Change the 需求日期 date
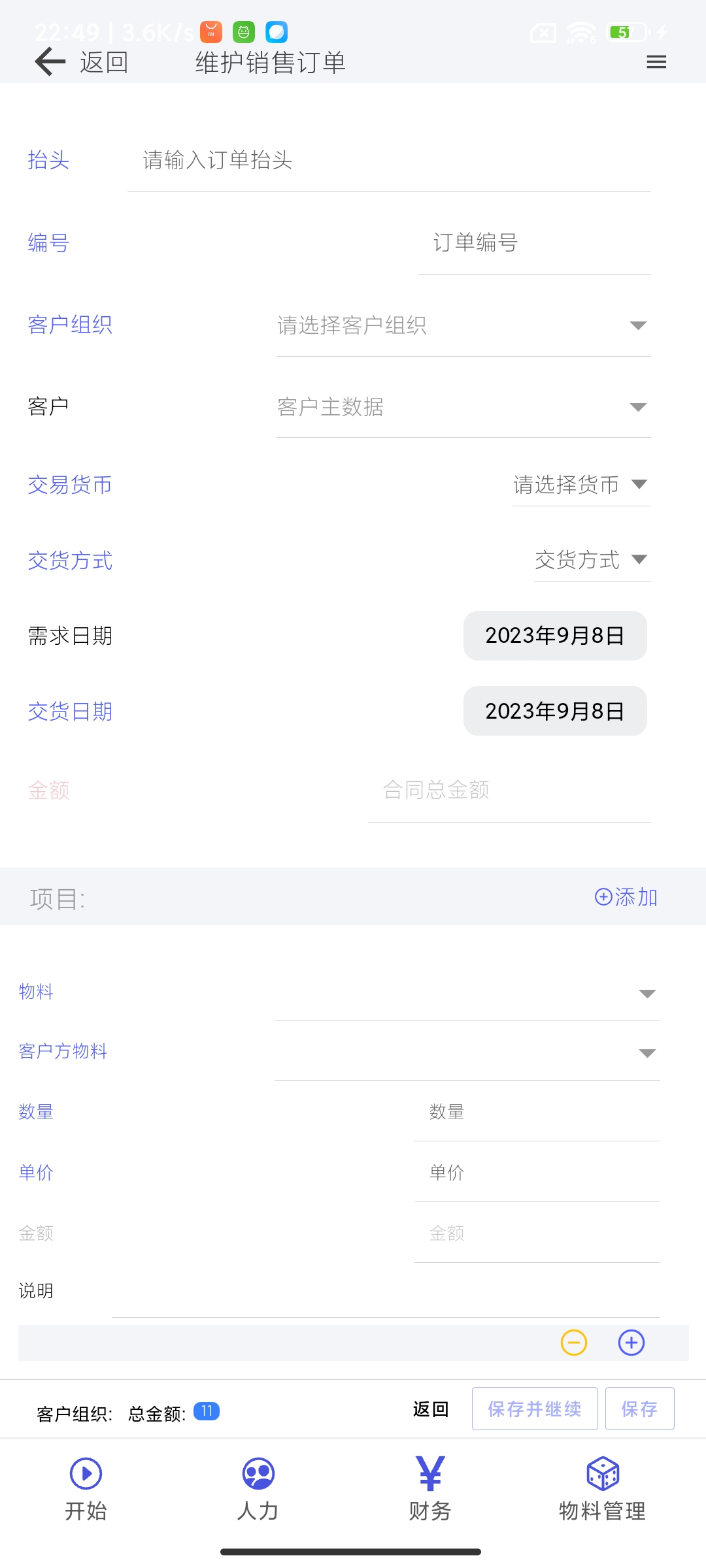Screen dimensions: 706x1568 [x=555, y=636]
